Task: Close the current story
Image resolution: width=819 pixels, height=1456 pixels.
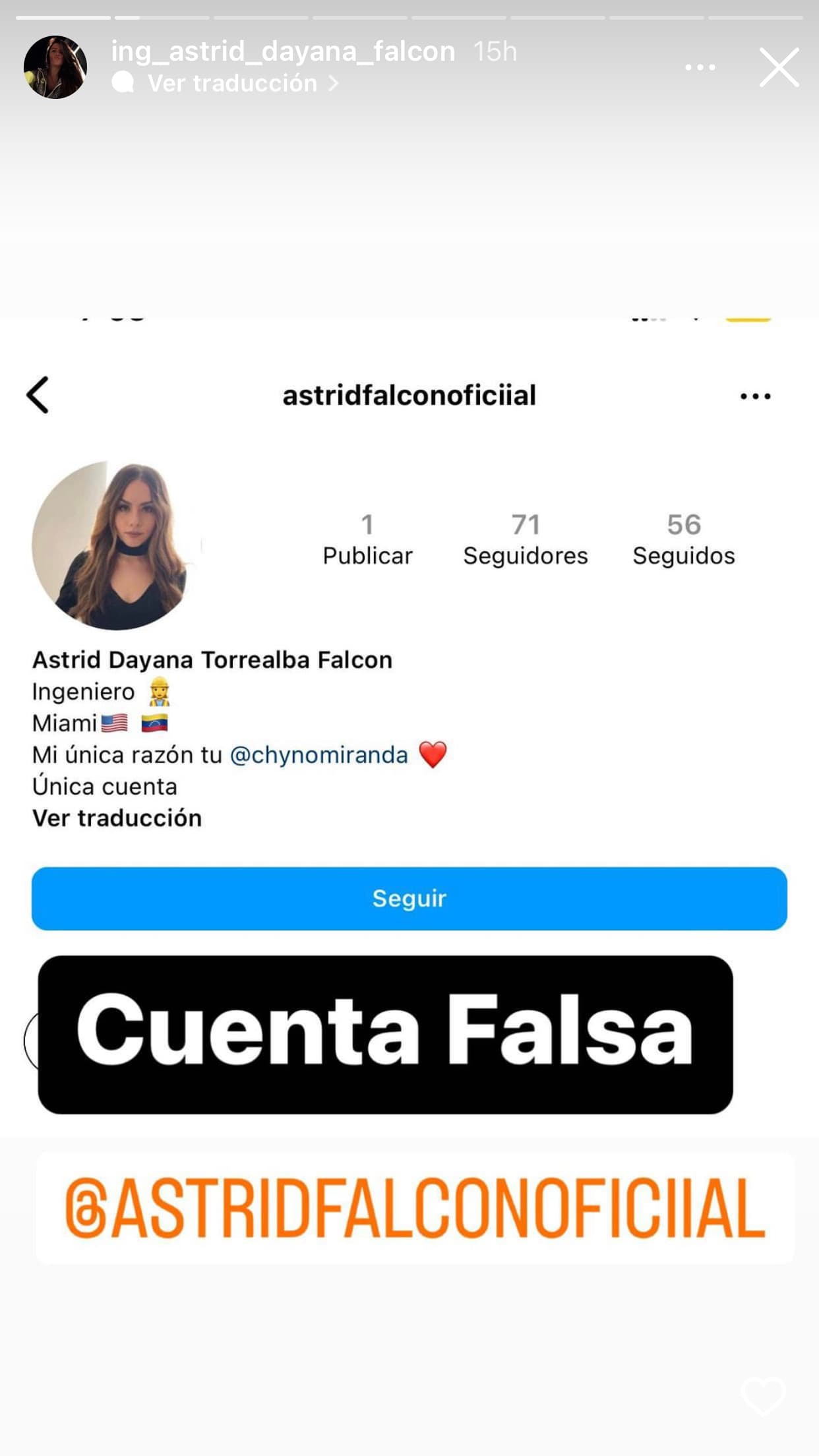Action: pos(779,67)
